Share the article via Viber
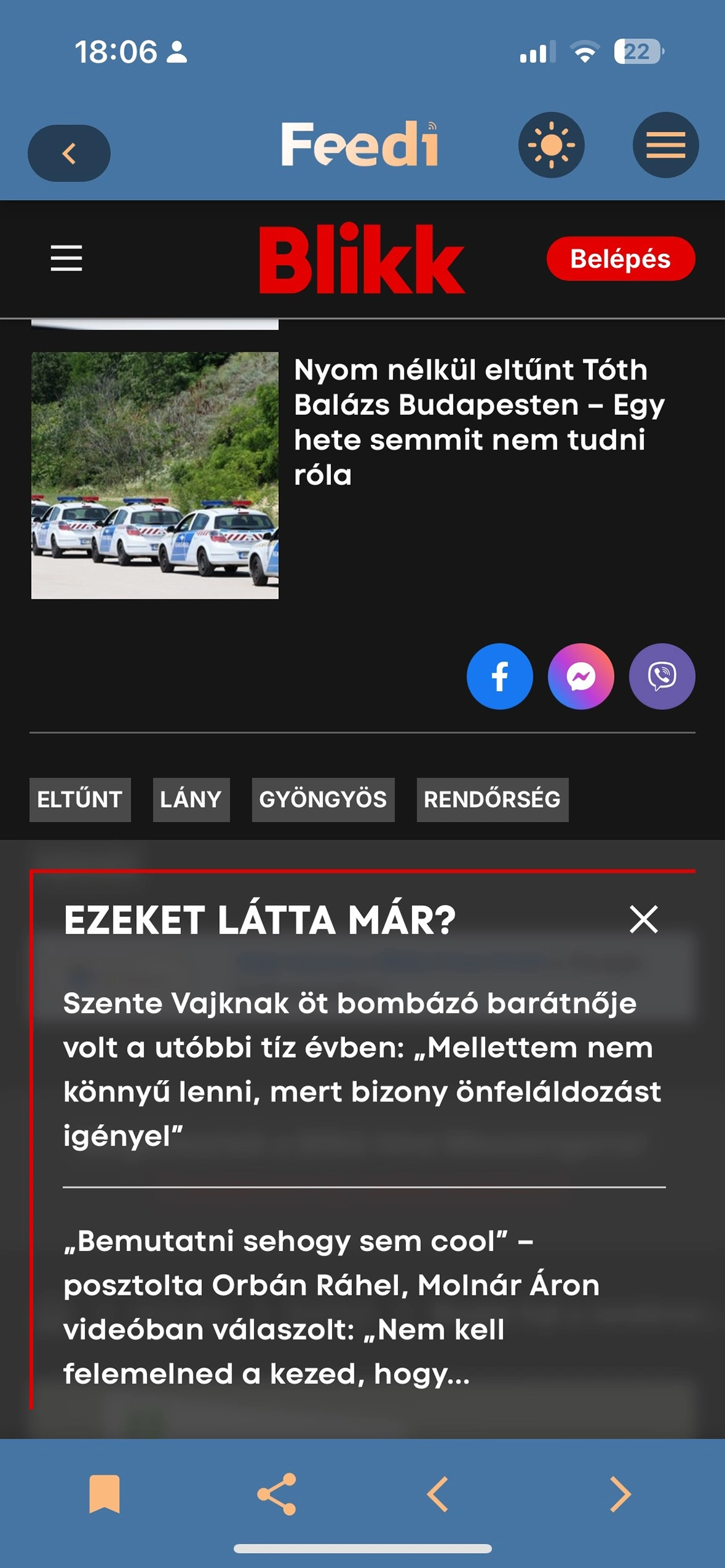This screenshot has height=1568, width=725. (662, 676)
